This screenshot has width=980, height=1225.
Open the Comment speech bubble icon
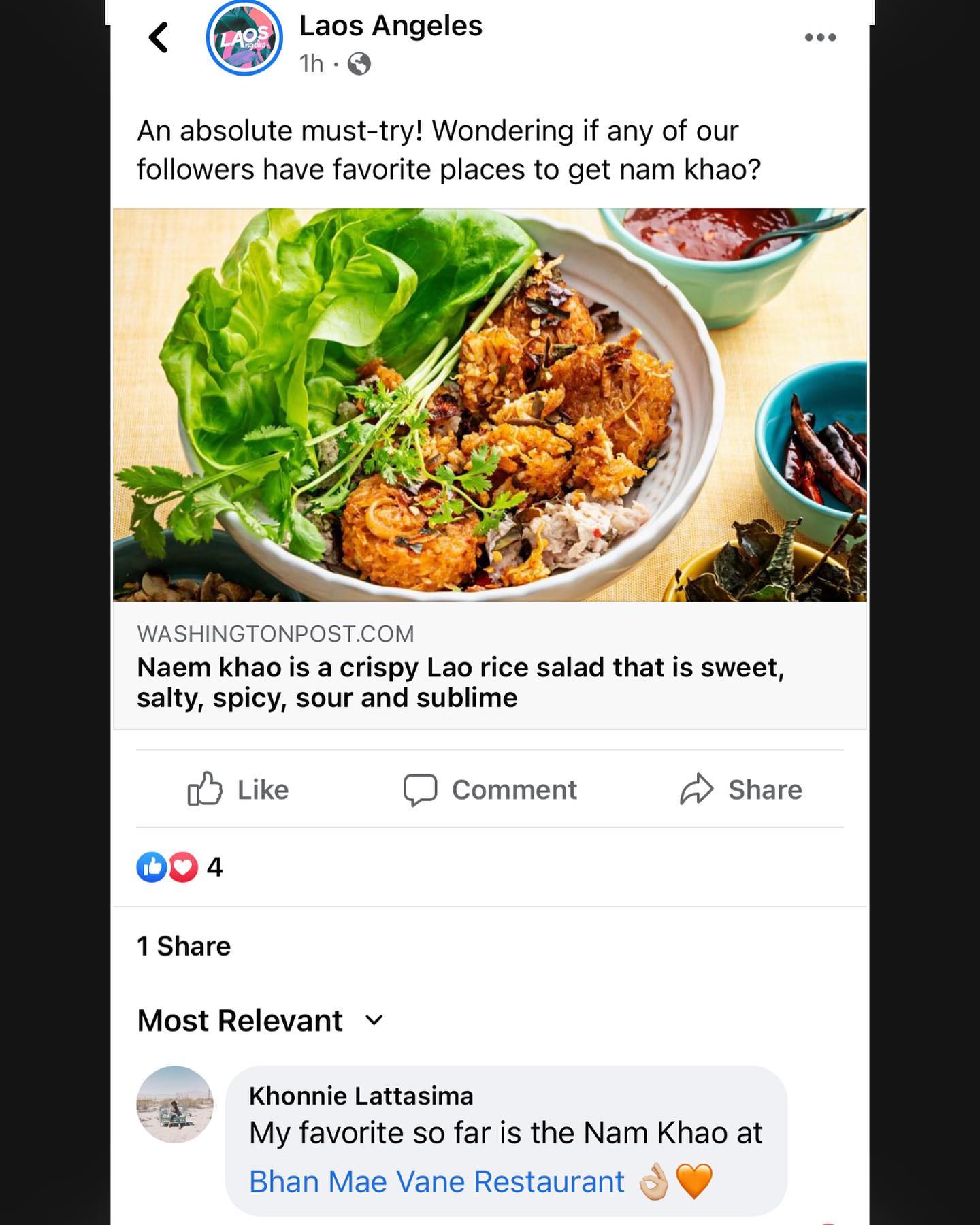click(422, 789)
